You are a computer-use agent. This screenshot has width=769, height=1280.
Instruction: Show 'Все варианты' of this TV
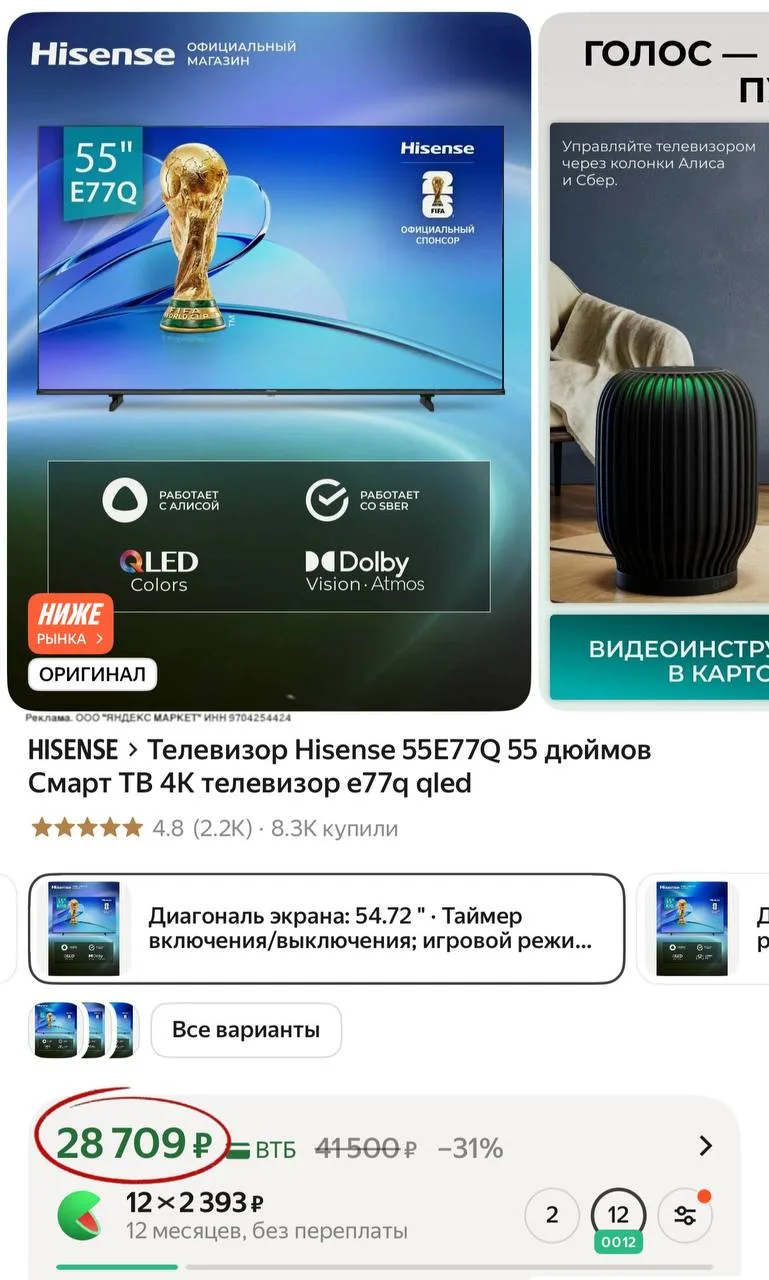246,1030
